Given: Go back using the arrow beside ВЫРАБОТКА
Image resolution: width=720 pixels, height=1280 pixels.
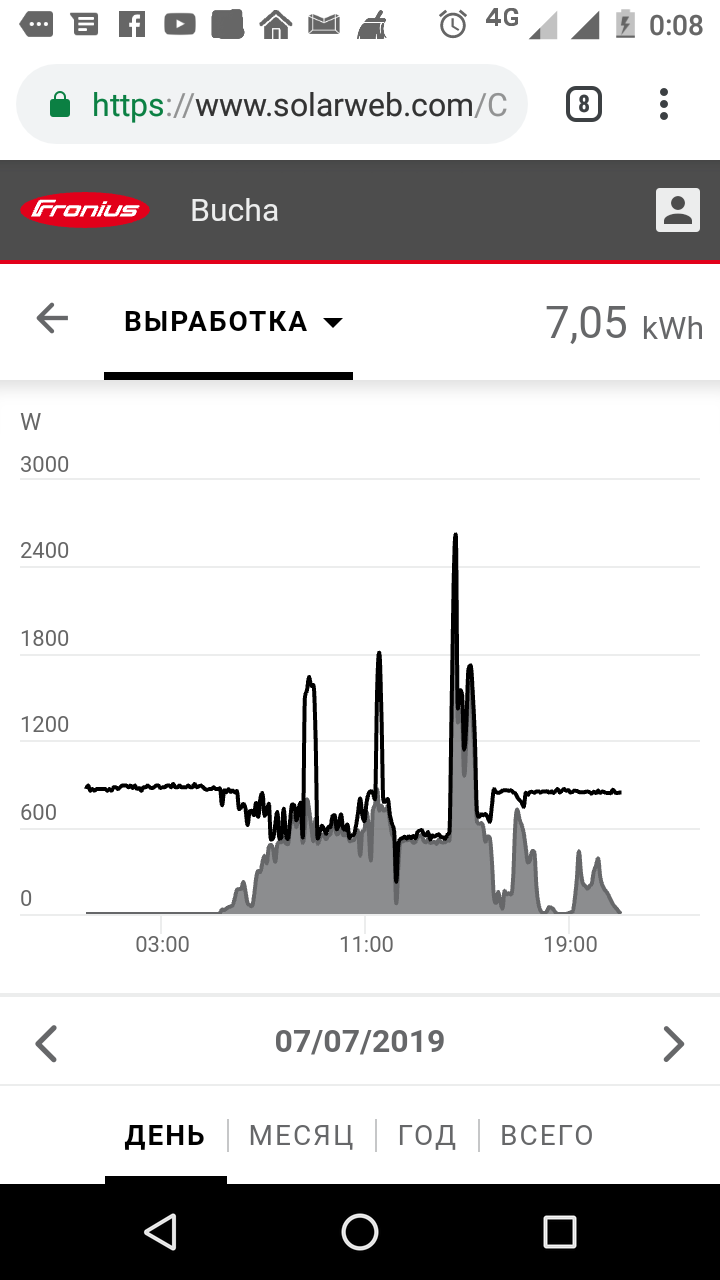Looking at the screenshot, I should 52,319.
